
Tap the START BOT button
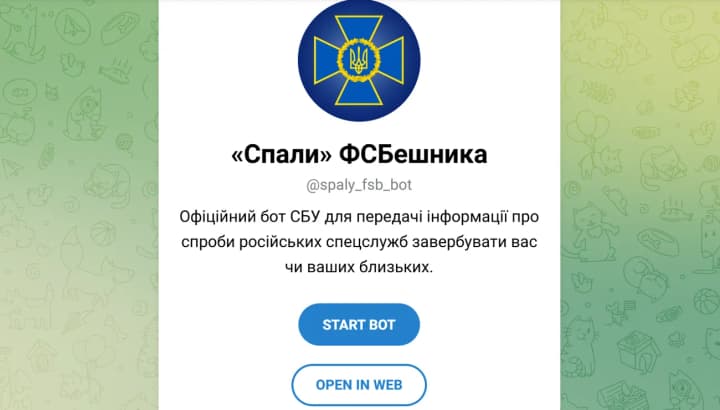pyautogui.click(x=359, y=325)
